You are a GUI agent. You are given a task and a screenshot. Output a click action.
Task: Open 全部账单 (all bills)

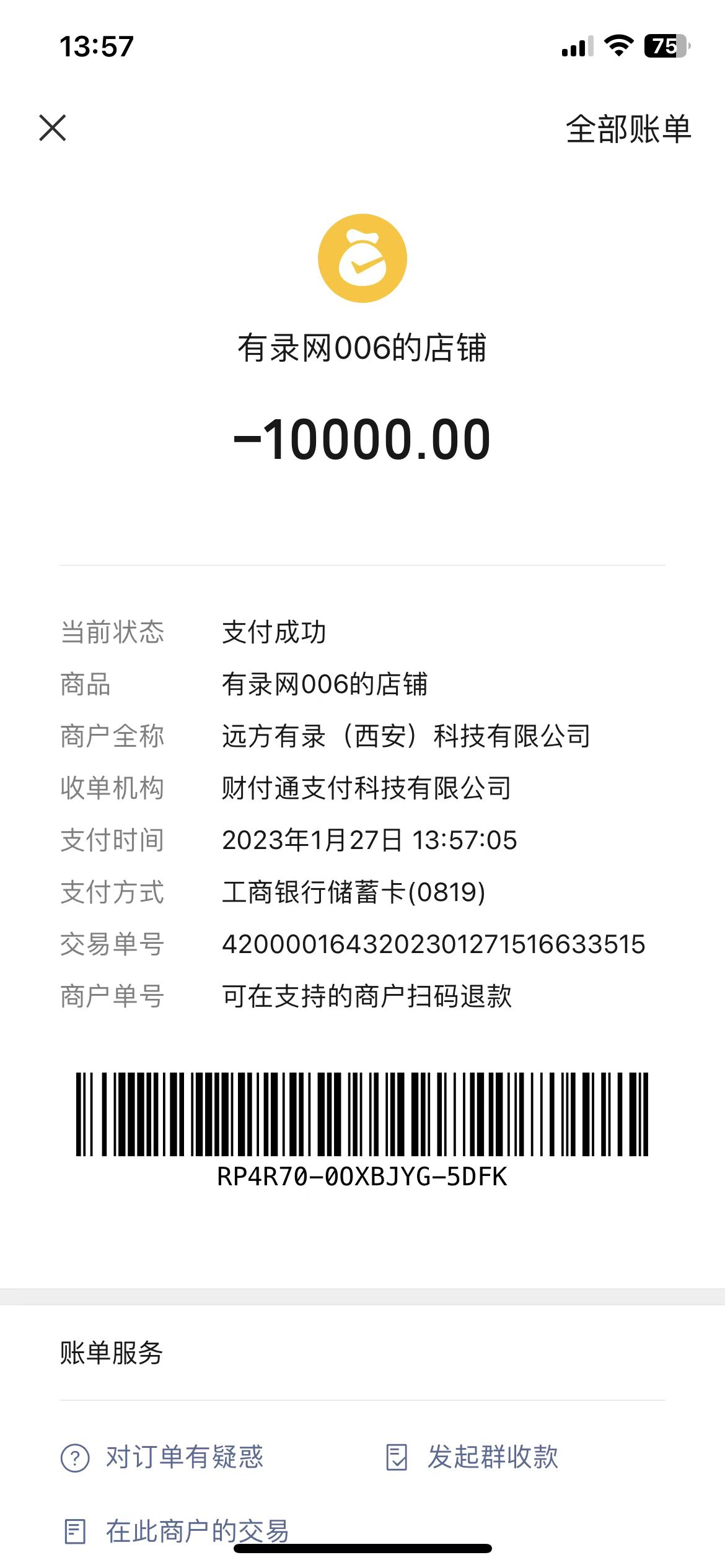click(628, 129)
